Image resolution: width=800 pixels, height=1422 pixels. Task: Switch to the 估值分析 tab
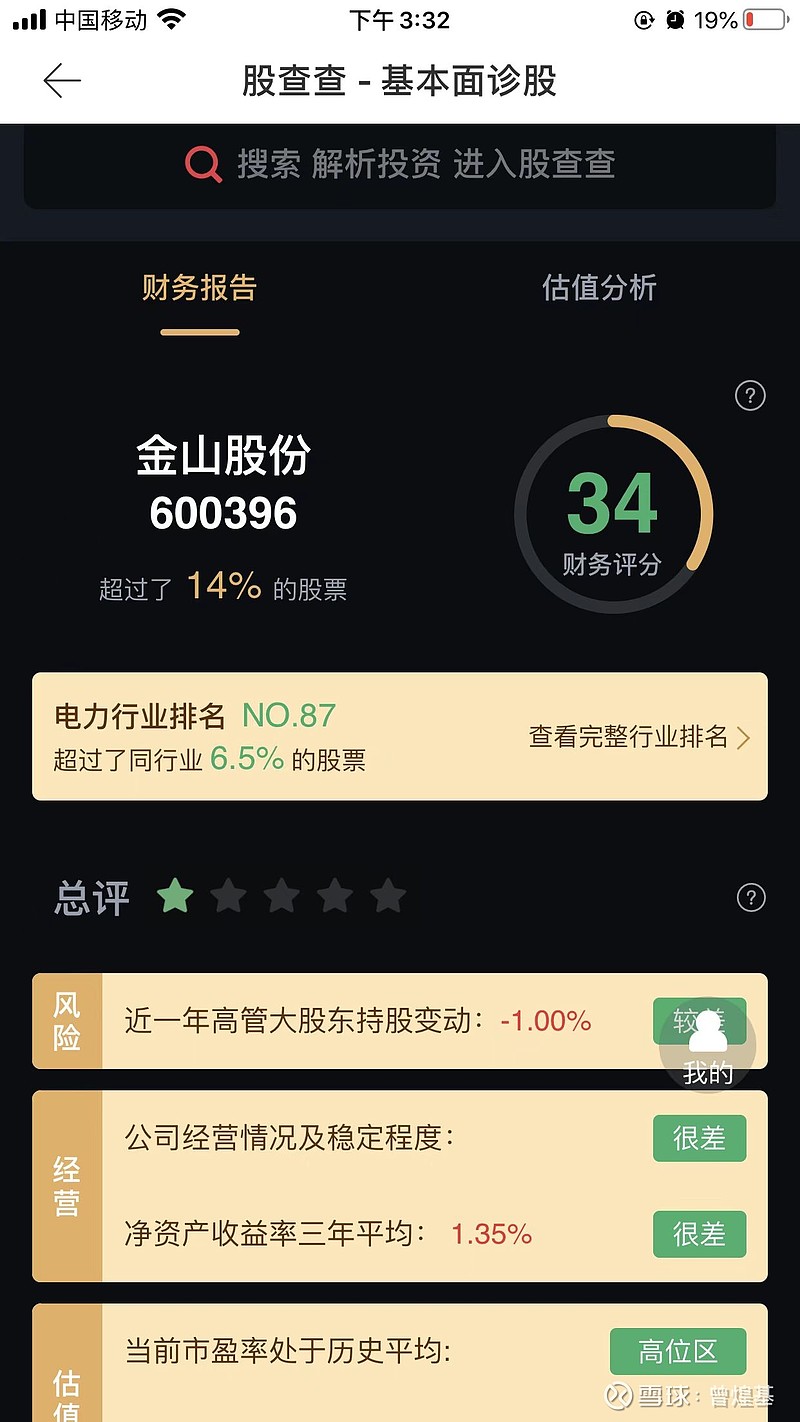599,288
